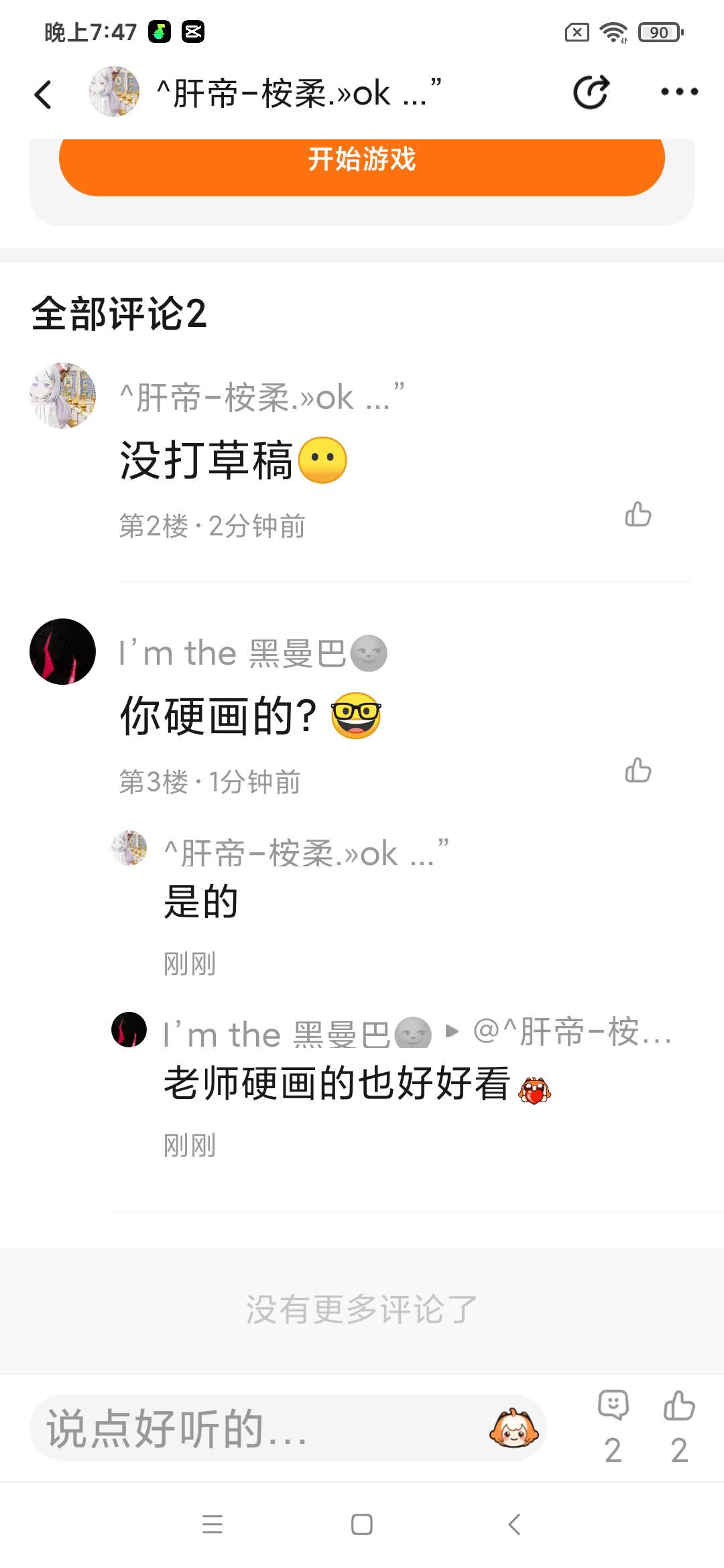724x1568 pixels.
Task: Like the comment 你硬画的?
Action: click(x=638, y=771)
